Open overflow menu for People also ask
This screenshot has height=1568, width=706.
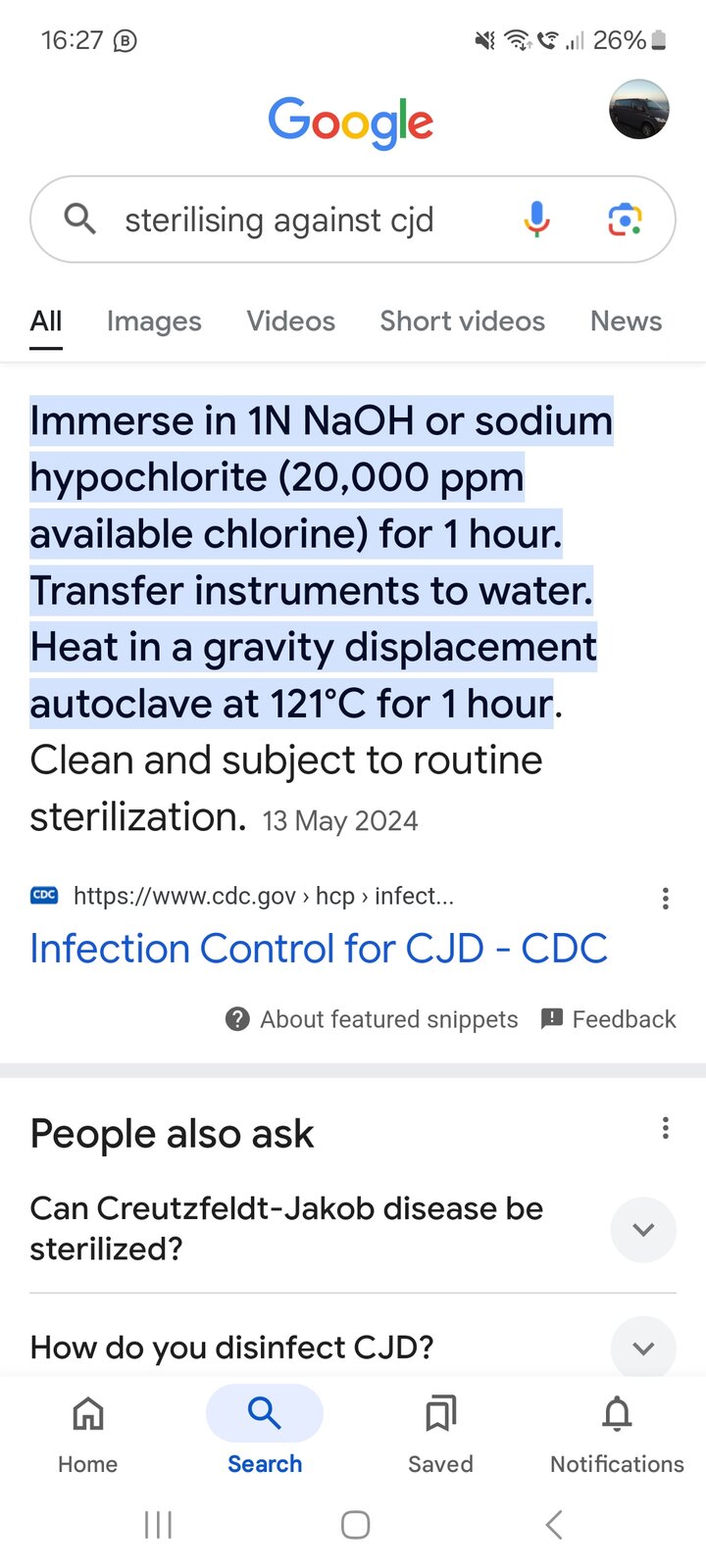pyautogui.click(x=666, y=1128)
